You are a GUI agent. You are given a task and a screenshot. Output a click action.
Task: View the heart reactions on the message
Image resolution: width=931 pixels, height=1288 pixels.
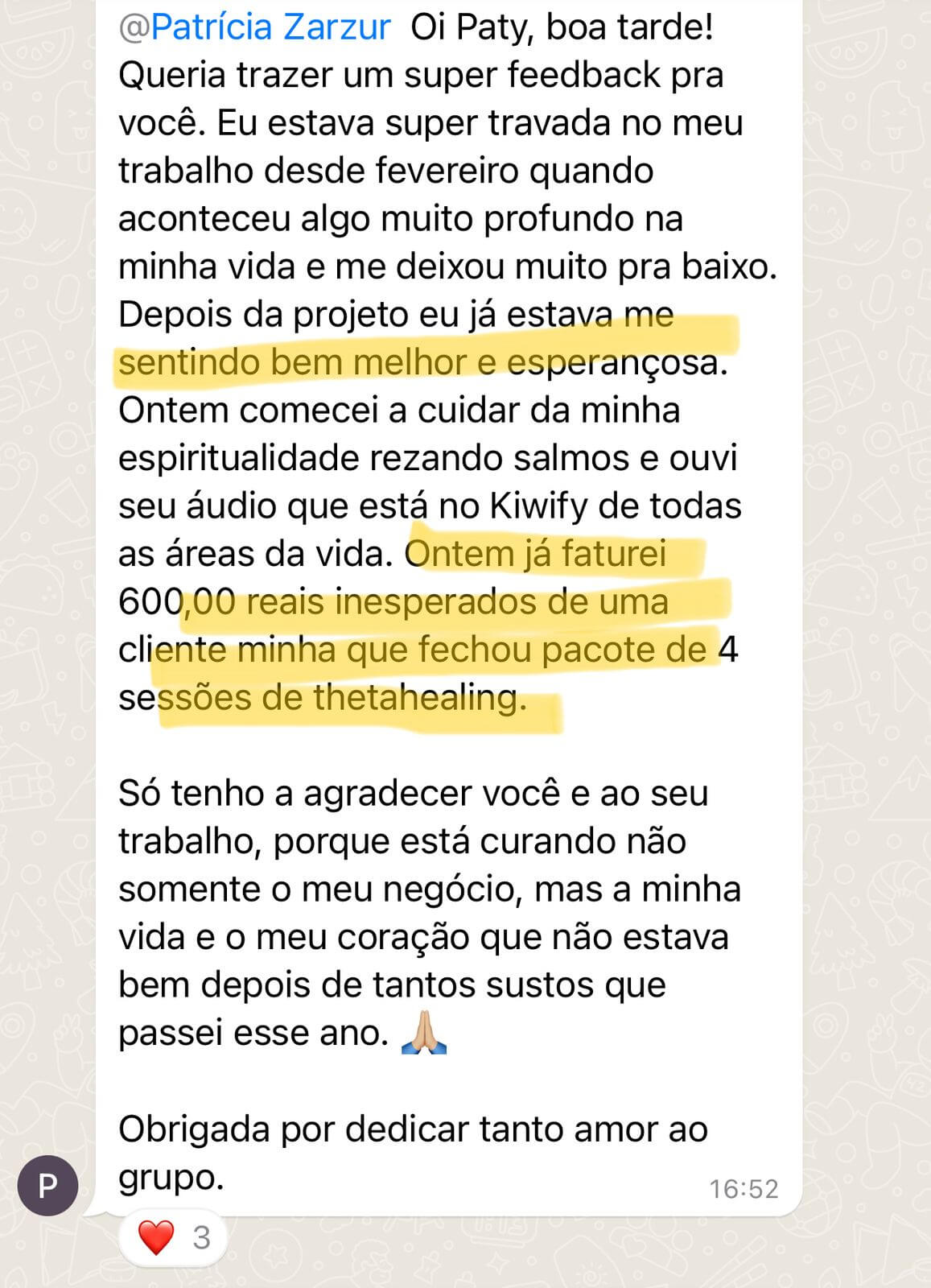click(x=174, y=1237)
